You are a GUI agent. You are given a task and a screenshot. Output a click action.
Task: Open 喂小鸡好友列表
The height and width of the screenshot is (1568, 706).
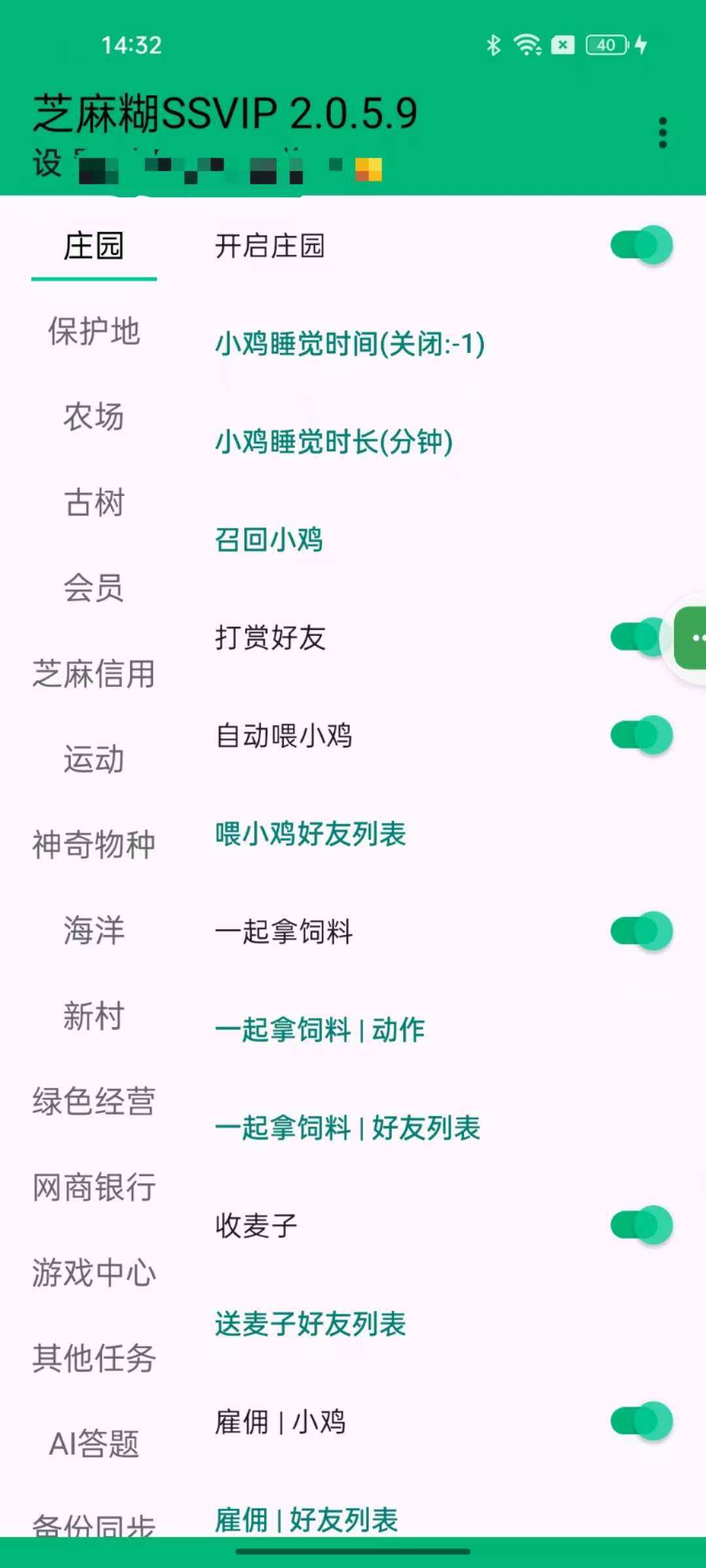(x=311, y=834)
